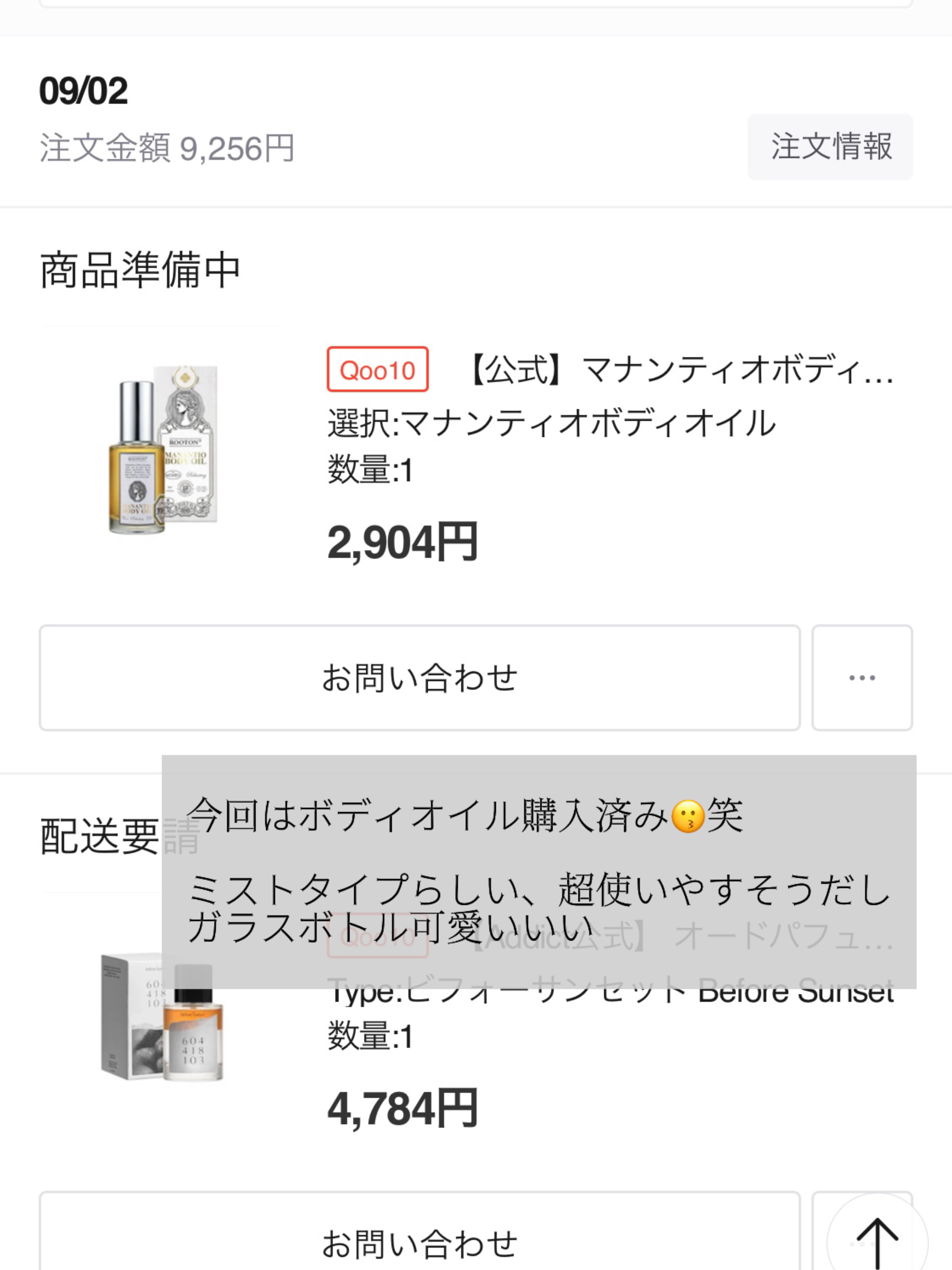Open the more options button beside the body oil inquiry

click(861, 677)
